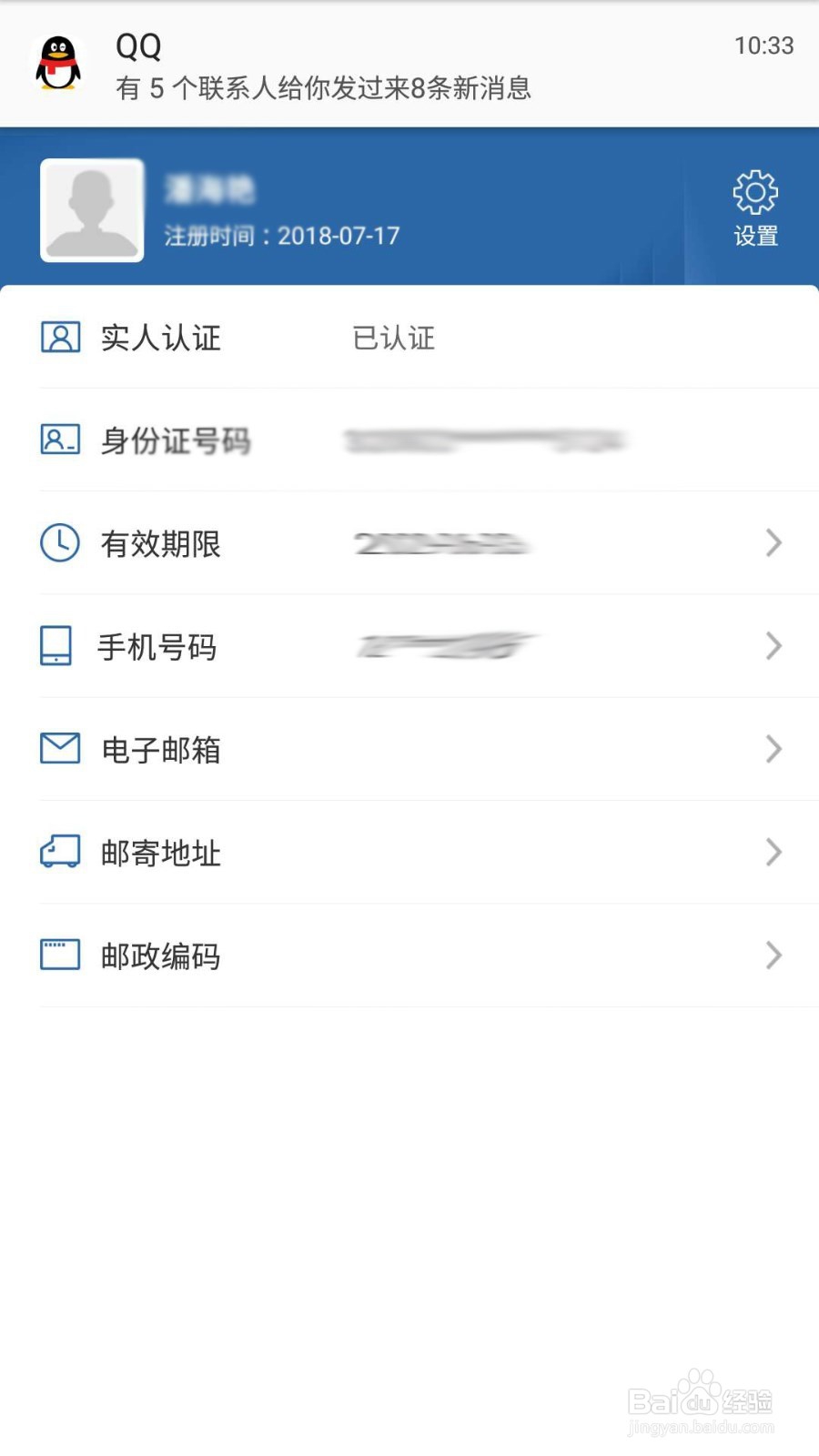Screen dimensions: 819x1456
Task: Click the 邮寄地址 delivery truck icon
Action: pos(58,853)
